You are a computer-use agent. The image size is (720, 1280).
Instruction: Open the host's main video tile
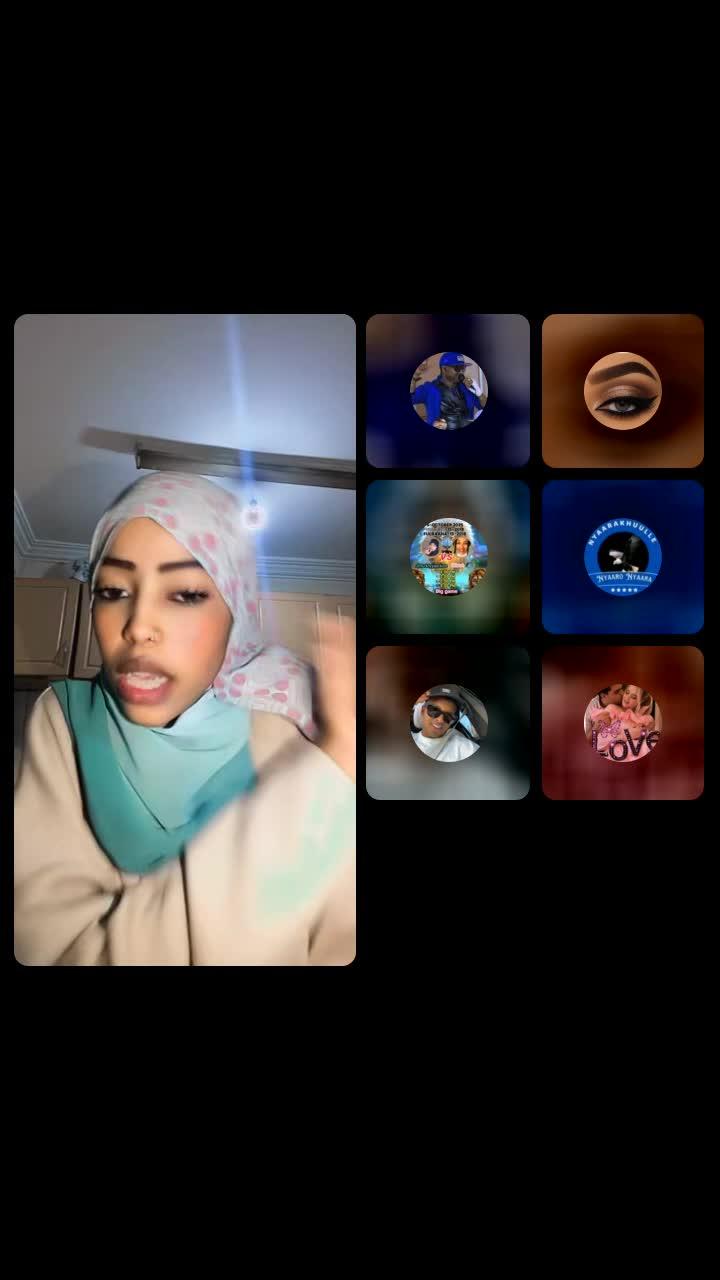coord(185,640)
